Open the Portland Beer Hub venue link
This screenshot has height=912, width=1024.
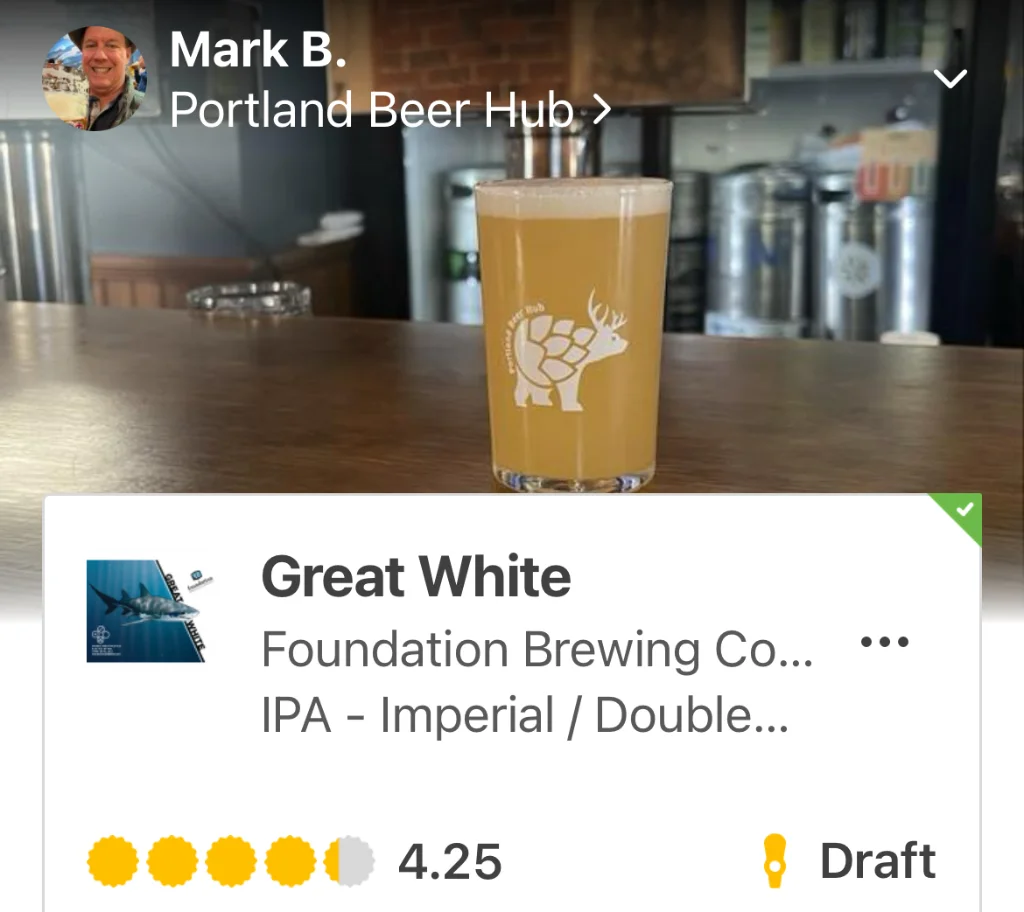[388, 110]
